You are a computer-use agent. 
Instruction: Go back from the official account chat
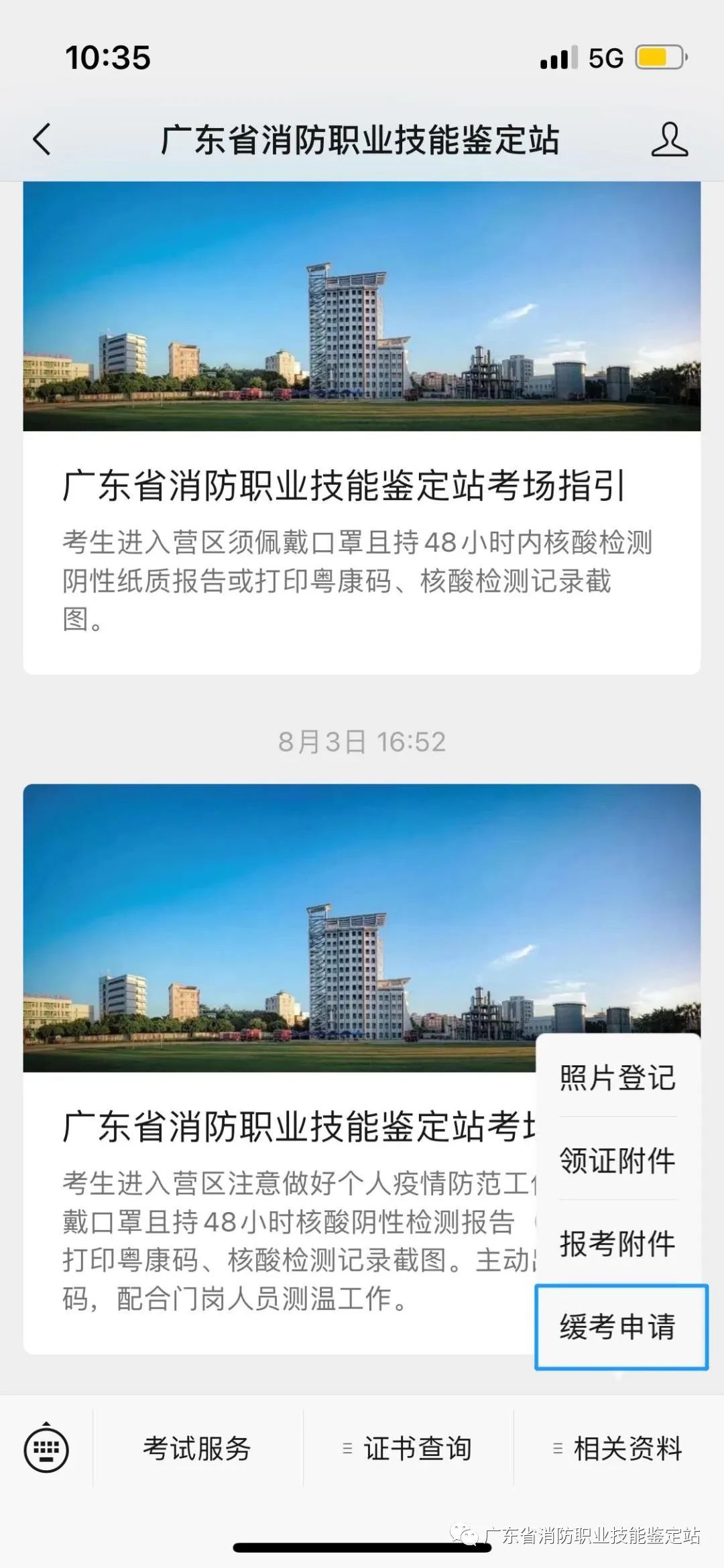click(42, 139)
